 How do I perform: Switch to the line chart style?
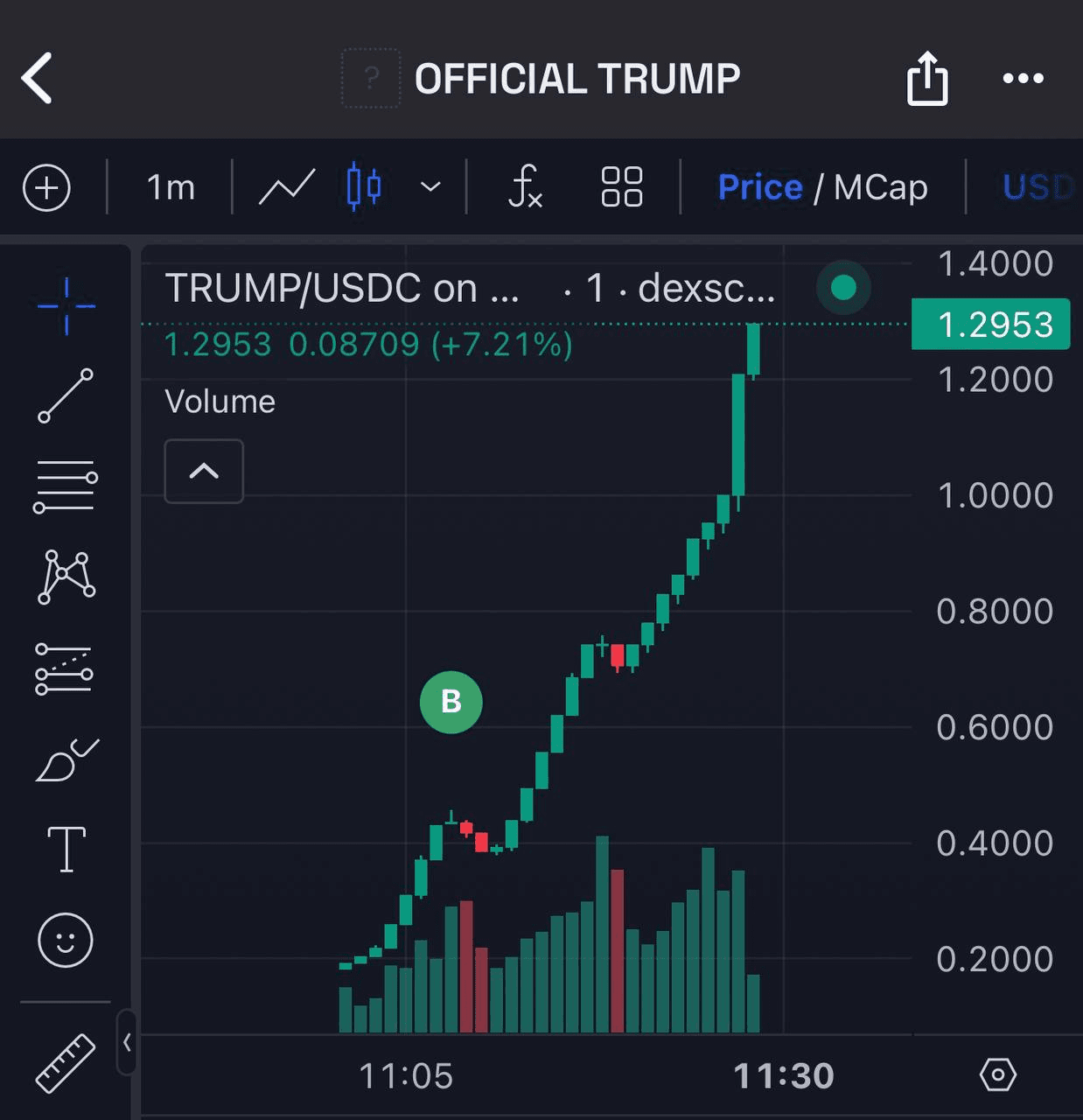(287, 186)
